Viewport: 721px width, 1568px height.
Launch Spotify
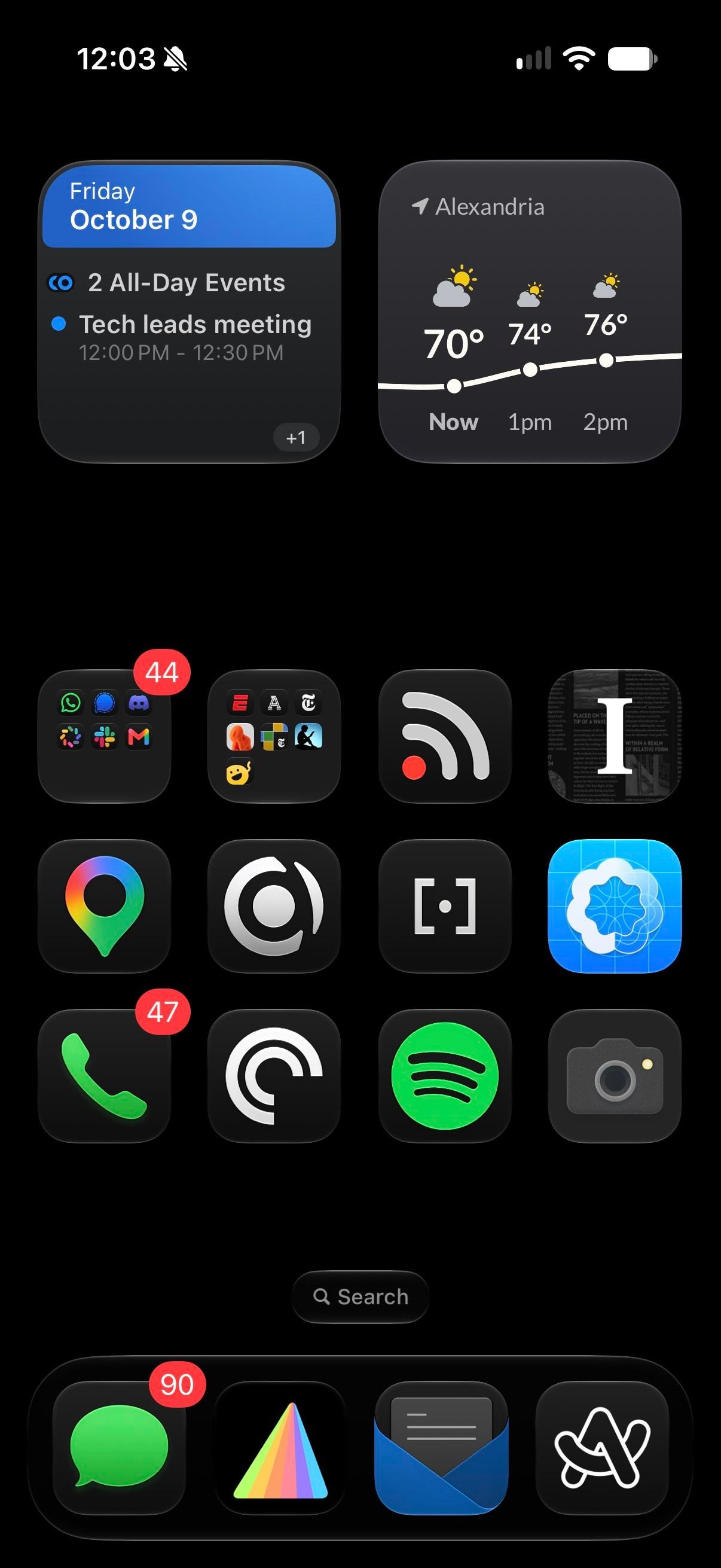445,1076
